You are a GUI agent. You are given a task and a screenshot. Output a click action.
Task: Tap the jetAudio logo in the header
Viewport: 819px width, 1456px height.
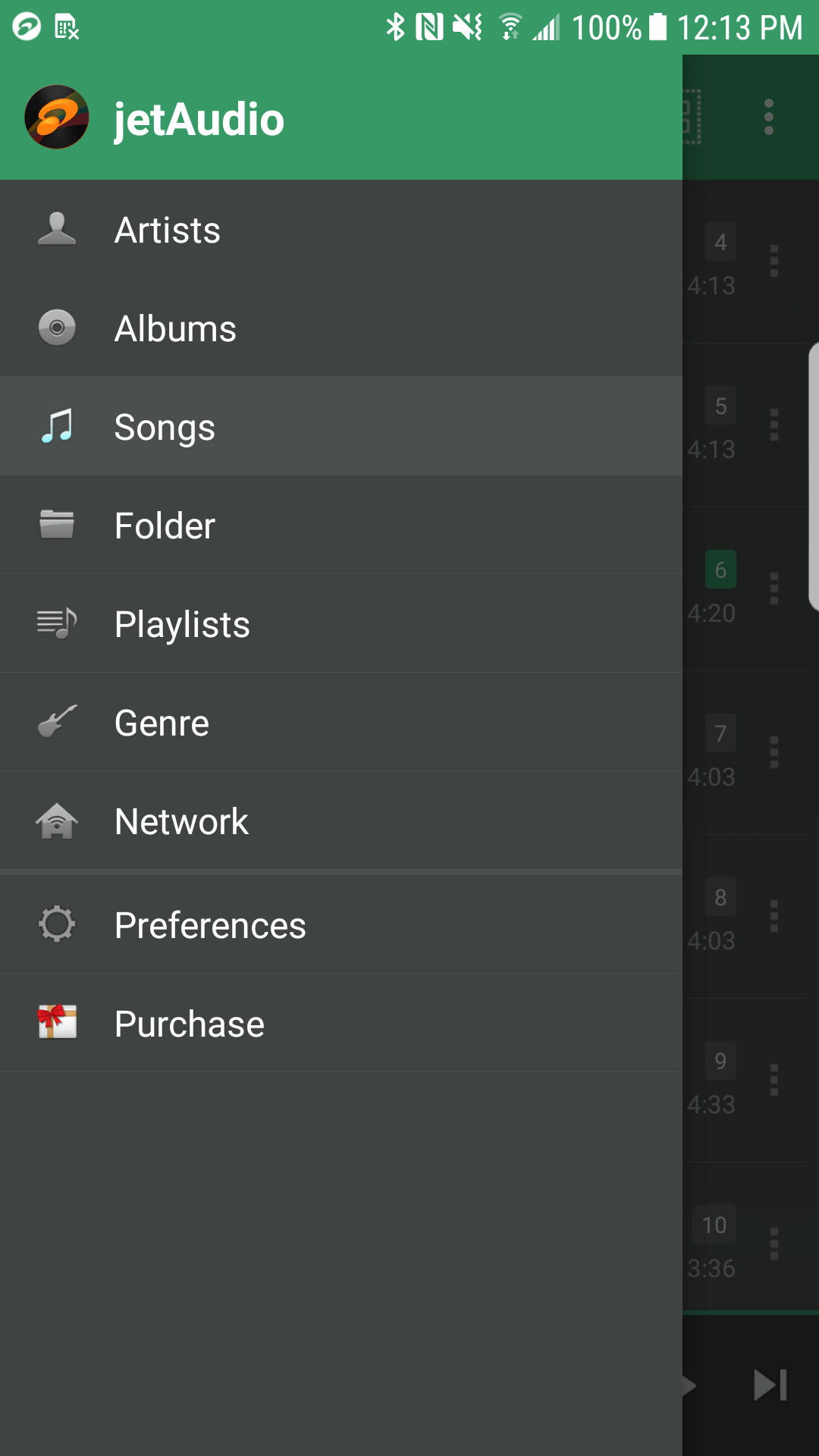[55, 117]
